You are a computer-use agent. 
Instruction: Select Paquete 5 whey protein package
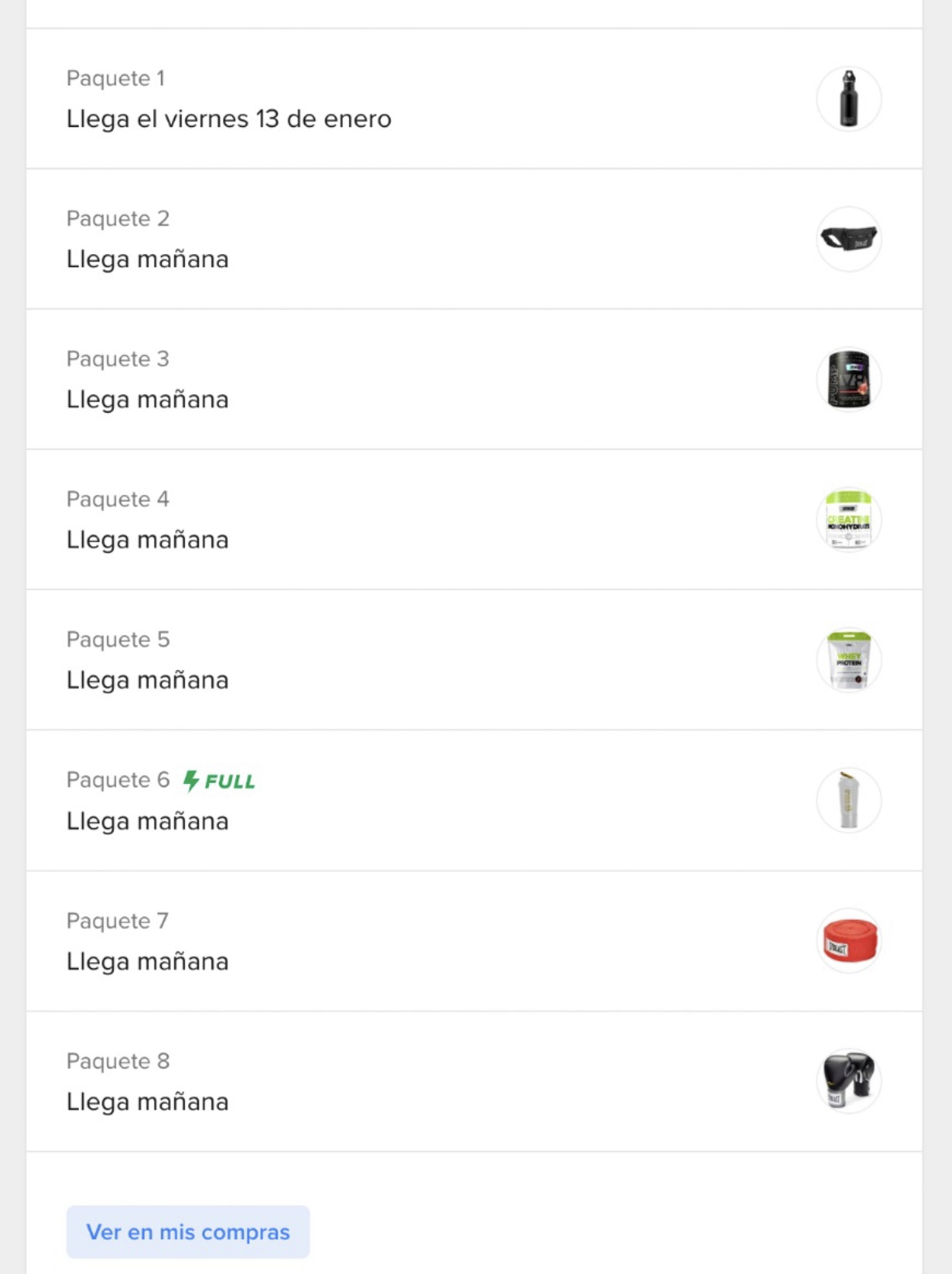click(x=474, y=660)
